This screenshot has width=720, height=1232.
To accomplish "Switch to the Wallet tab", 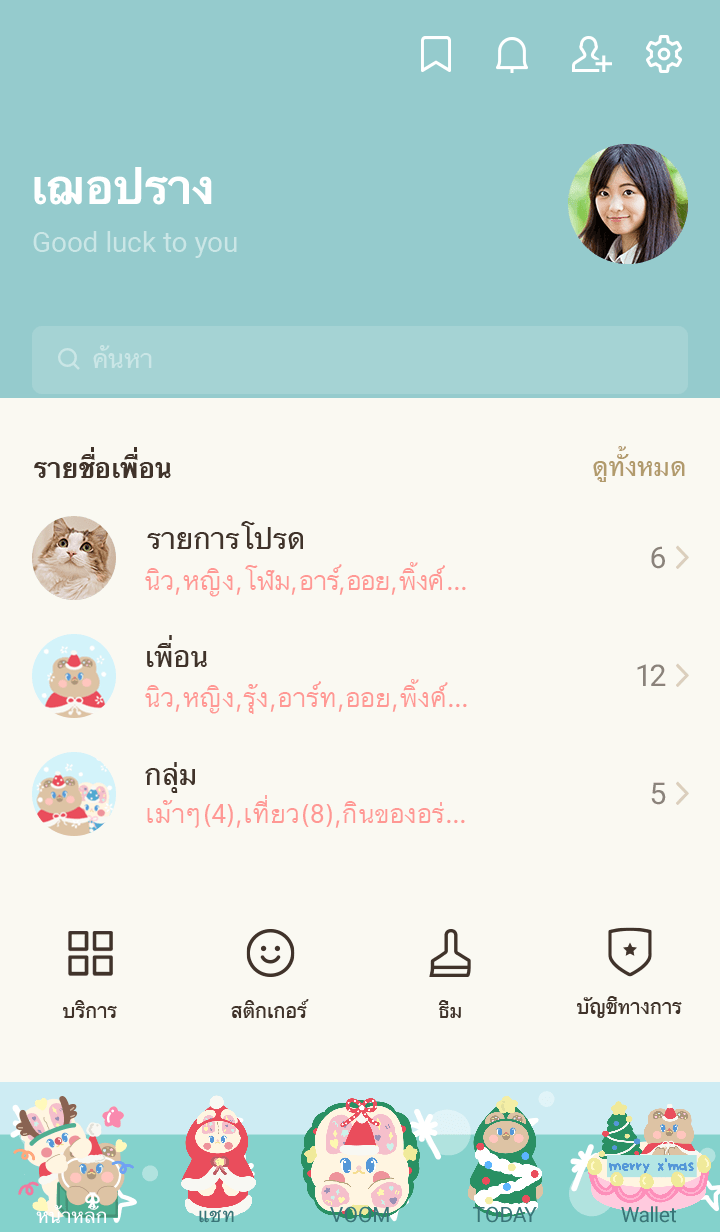I will 648,1162.
